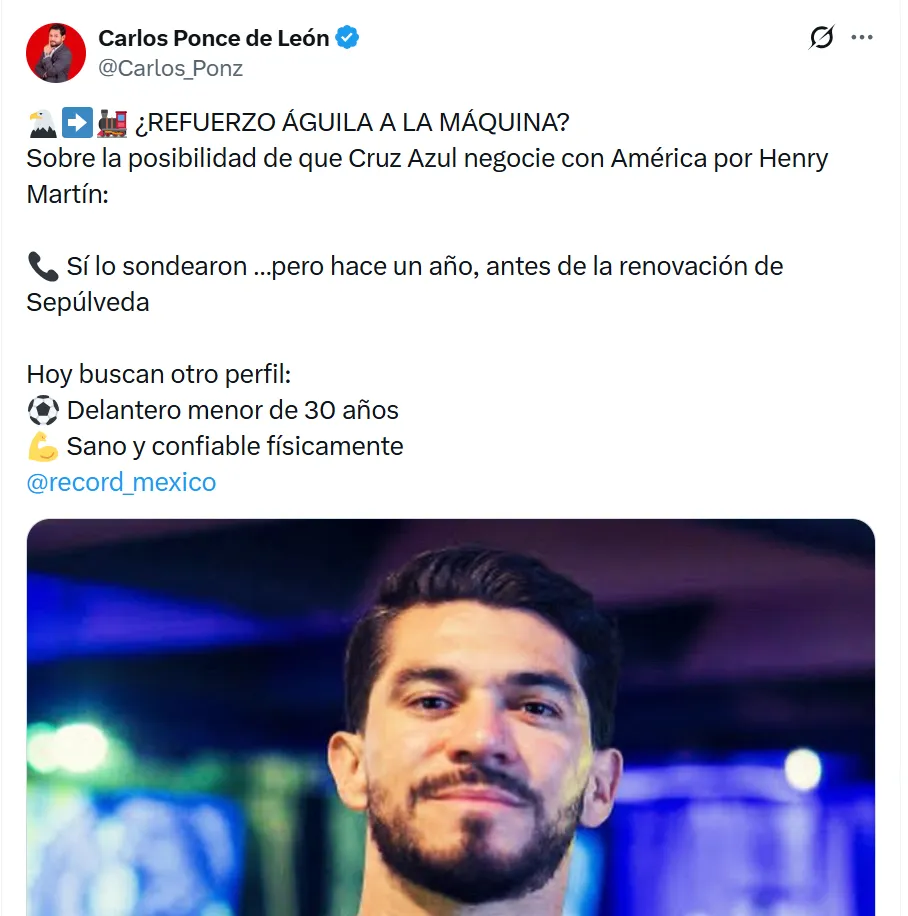Open the Grok icon on the tweet
Viewport: 908px width, 916px height.
click(x=821, y=38)
